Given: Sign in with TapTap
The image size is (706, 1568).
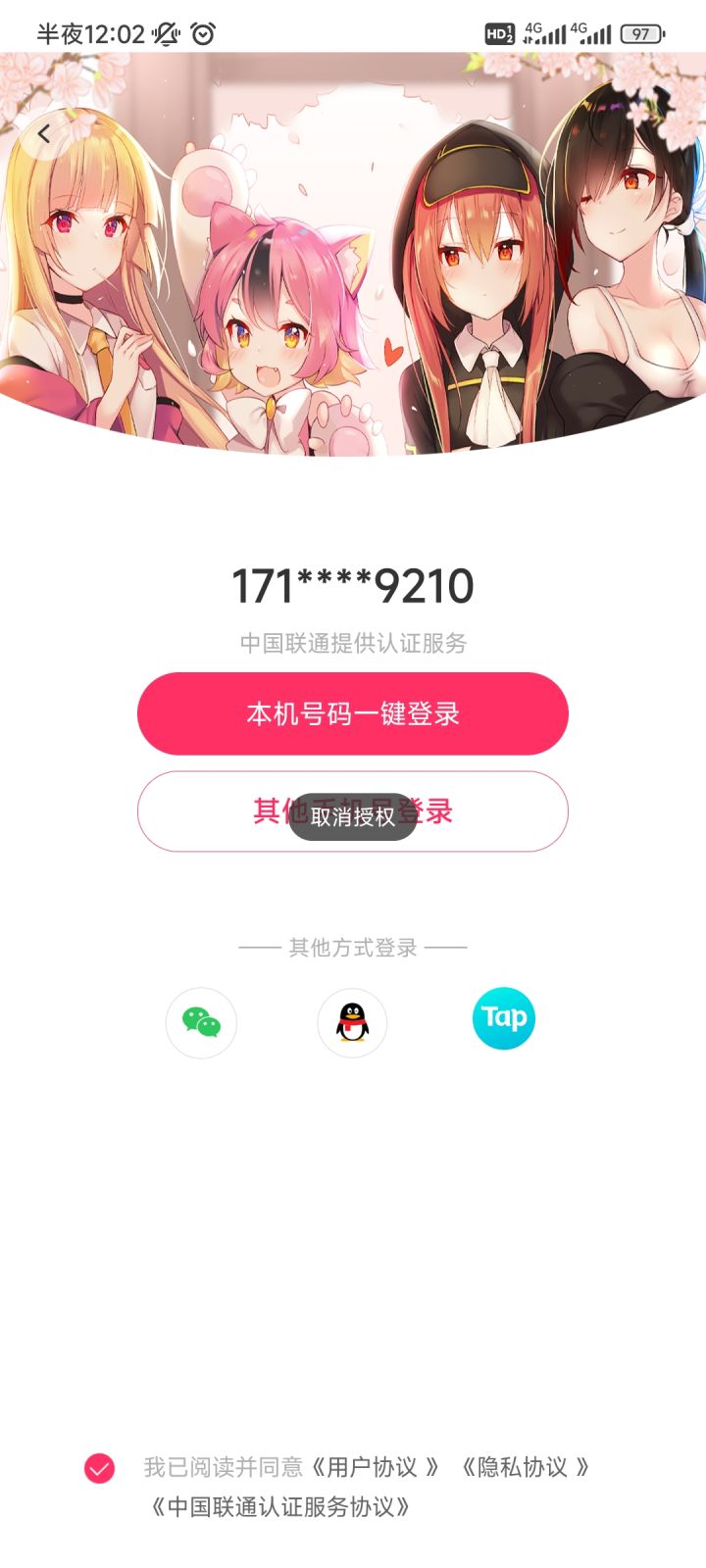Looking at the screenshot, I should (503, 1018).
